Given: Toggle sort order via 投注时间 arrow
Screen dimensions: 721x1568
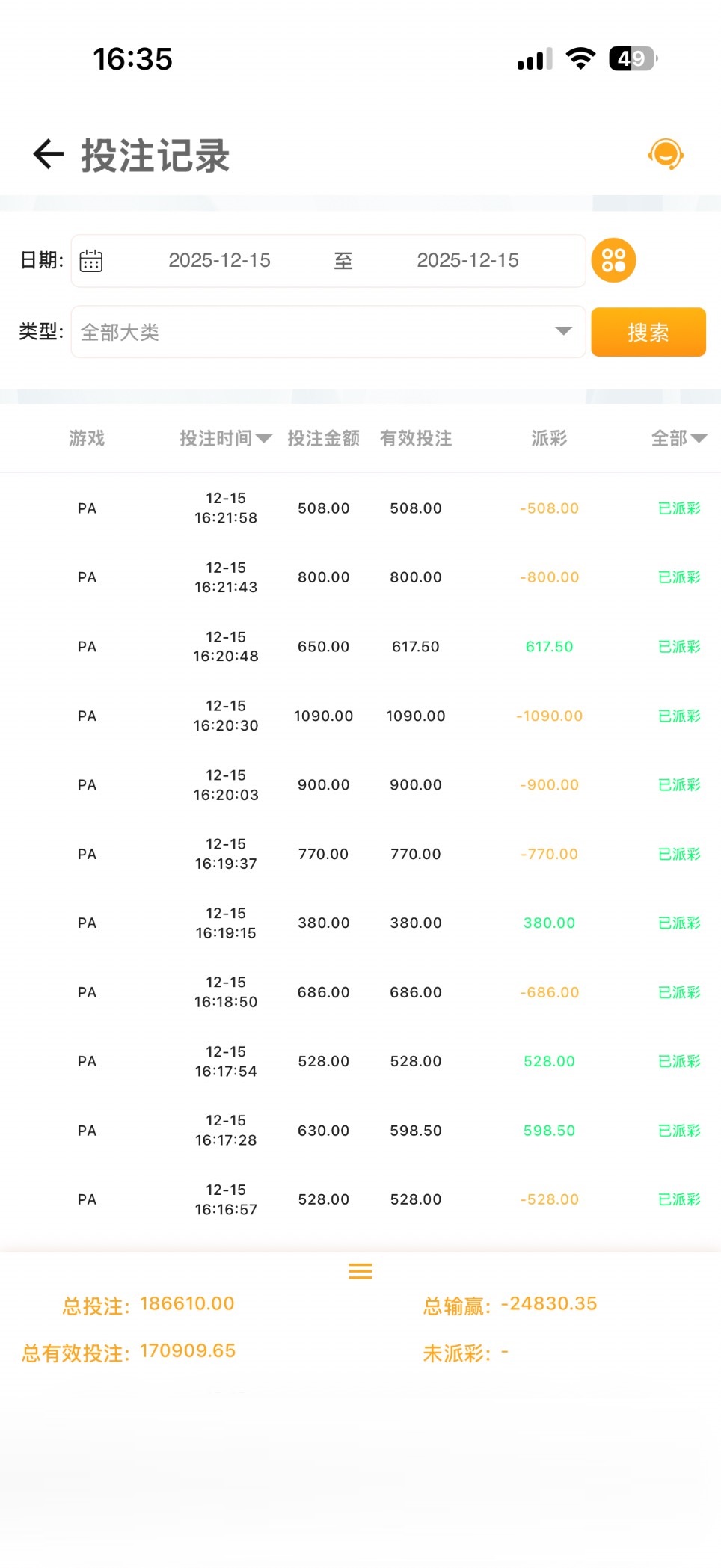Looking at the screenshot, I should pos(263,439).
